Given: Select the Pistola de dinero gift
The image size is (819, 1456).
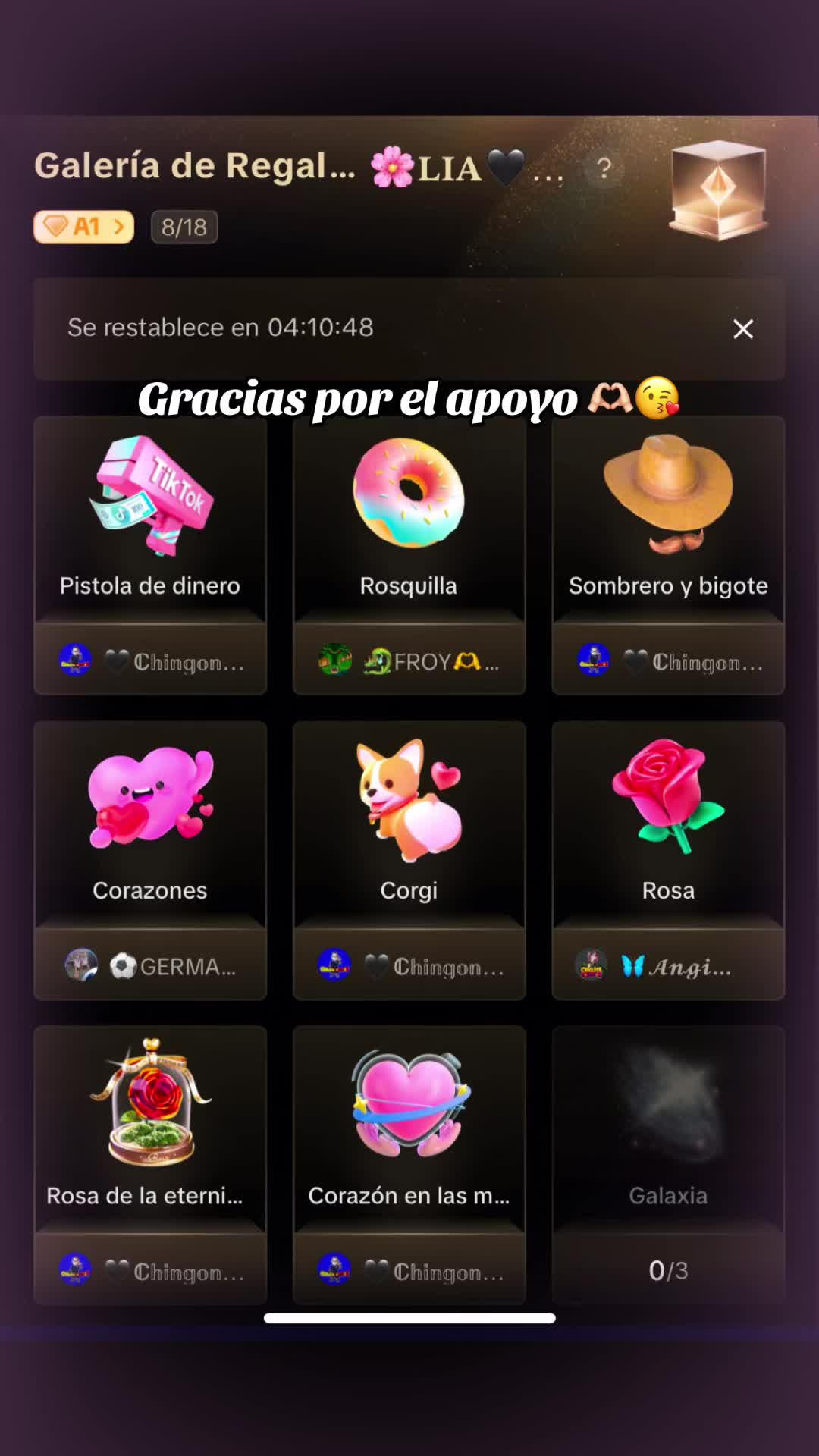Looking at the screenshot, I should click(150, 516).
